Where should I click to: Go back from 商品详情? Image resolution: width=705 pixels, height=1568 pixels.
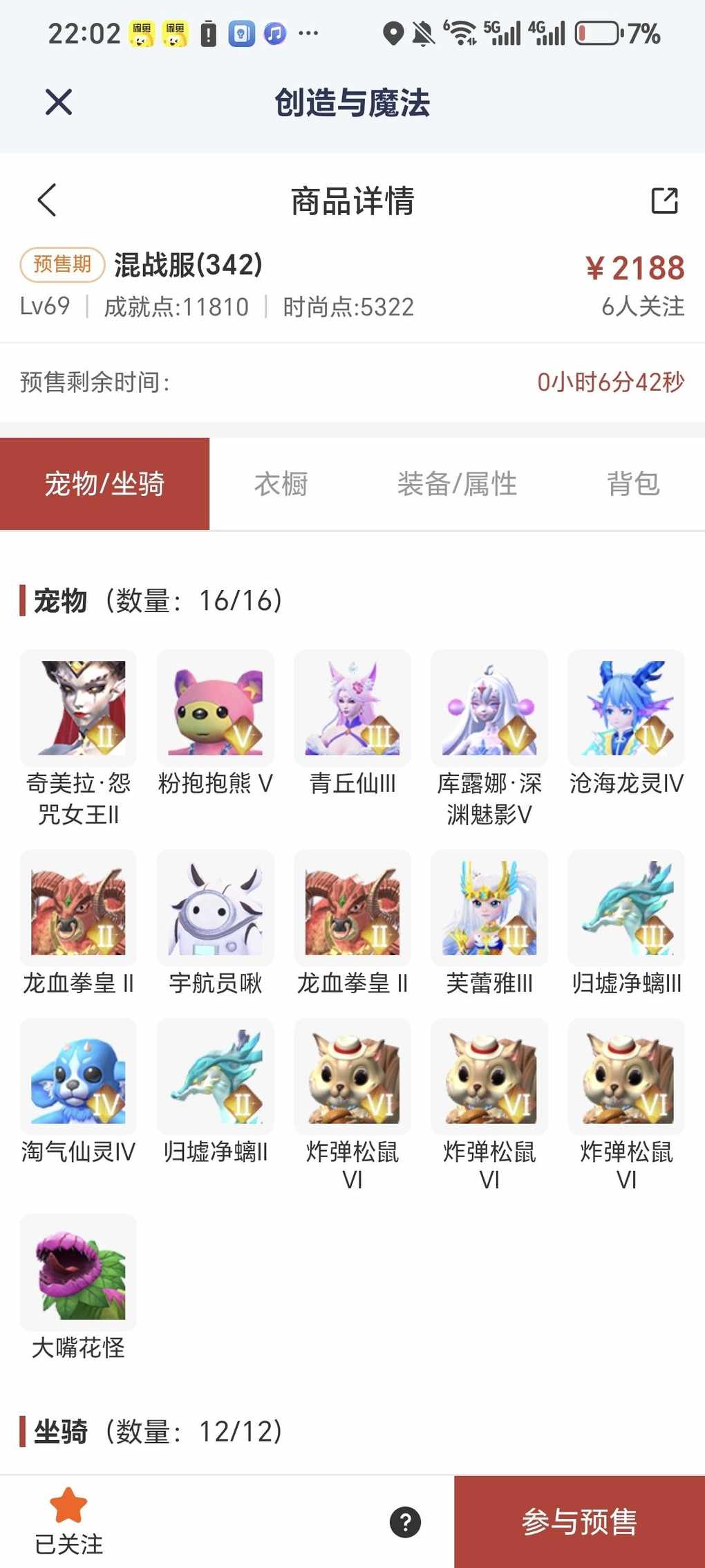click(x=47, y=201)
